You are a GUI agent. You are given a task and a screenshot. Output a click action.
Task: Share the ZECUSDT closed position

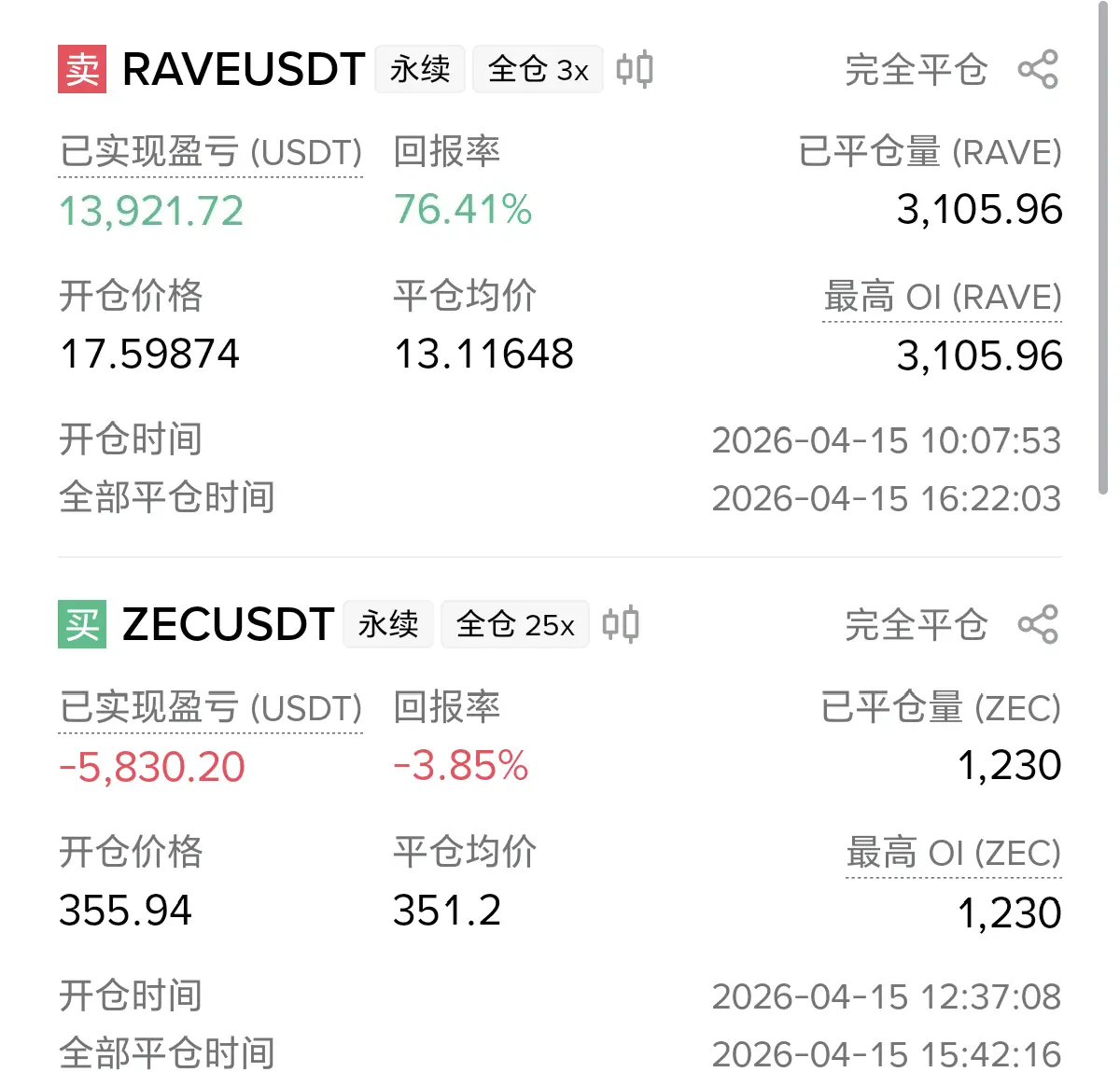click(1038, 624)
